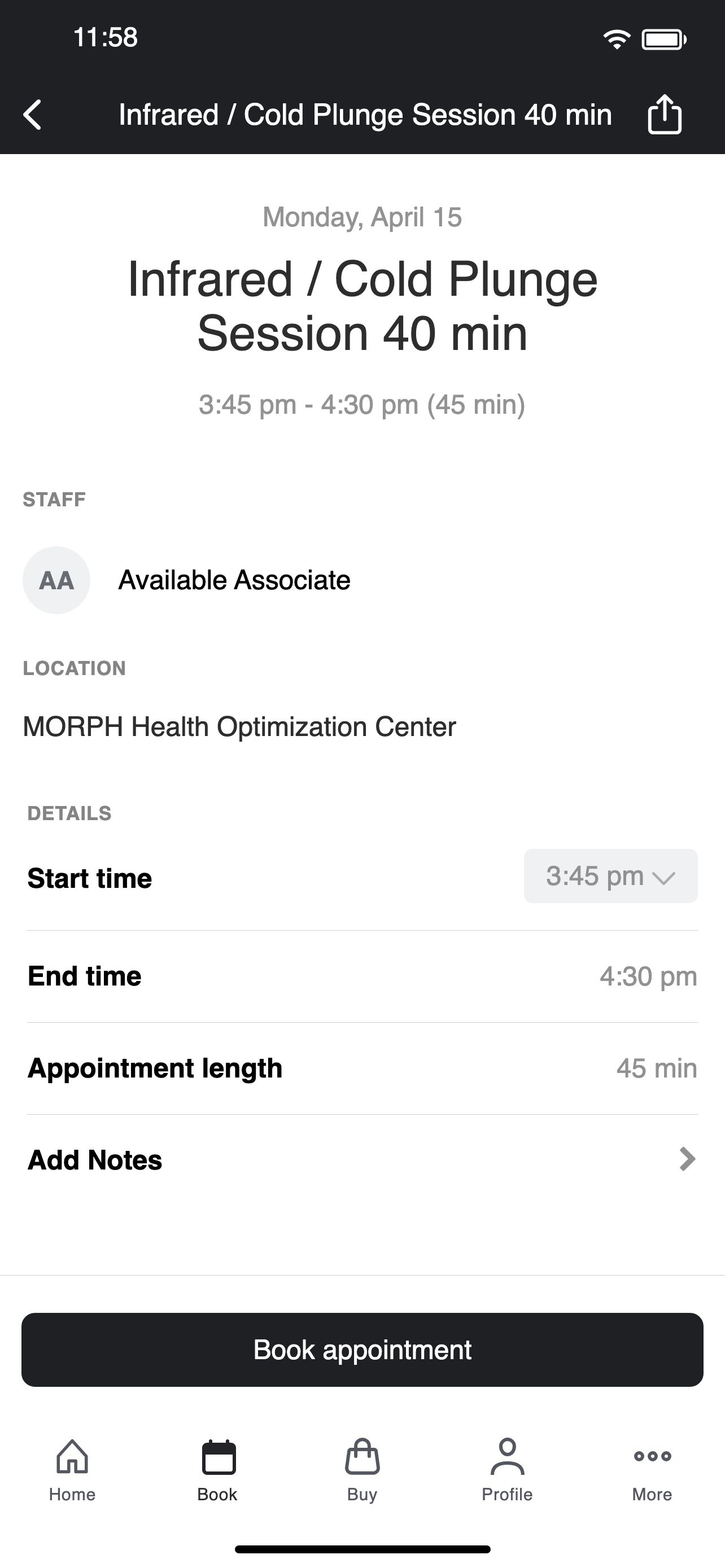Open the 3:45 pm start time dropdown
The image size is (725, 1568).
(610, 876)
